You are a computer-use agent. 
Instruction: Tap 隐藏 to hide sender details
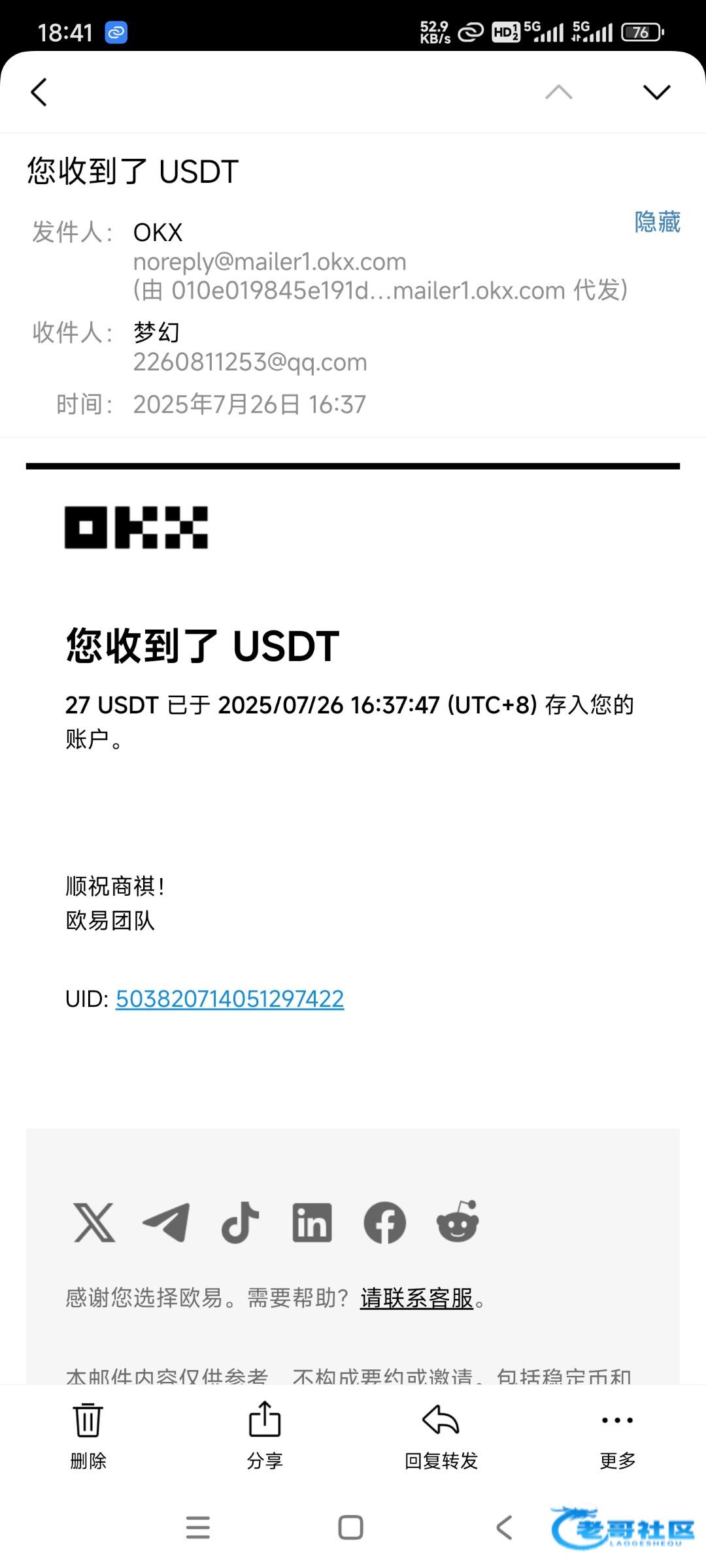[x=657, y=222]
